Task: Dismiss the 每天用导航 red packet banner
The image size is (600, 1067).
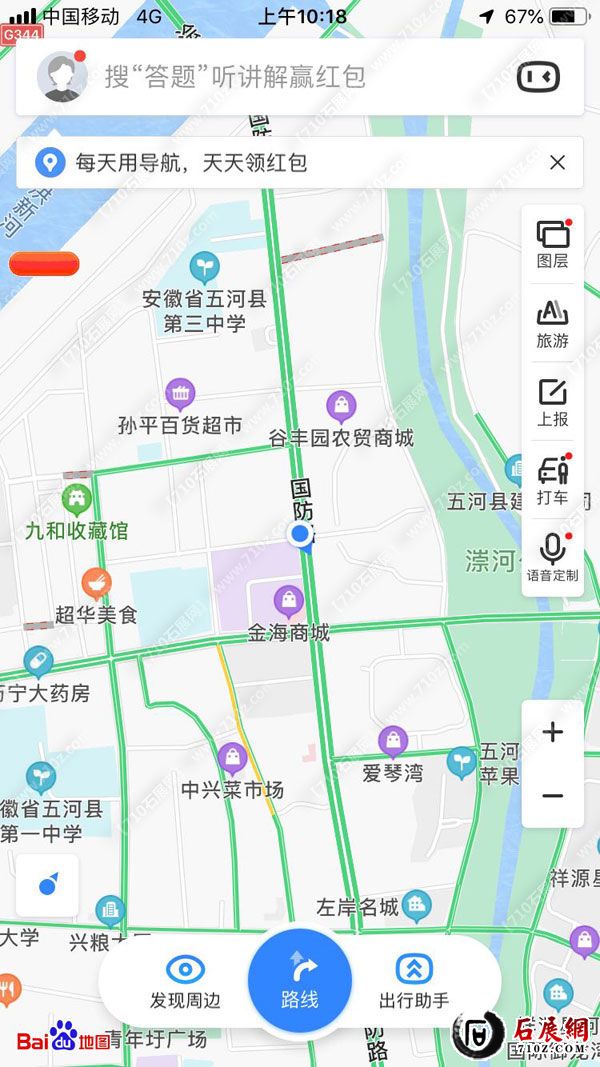Action: 558,162
